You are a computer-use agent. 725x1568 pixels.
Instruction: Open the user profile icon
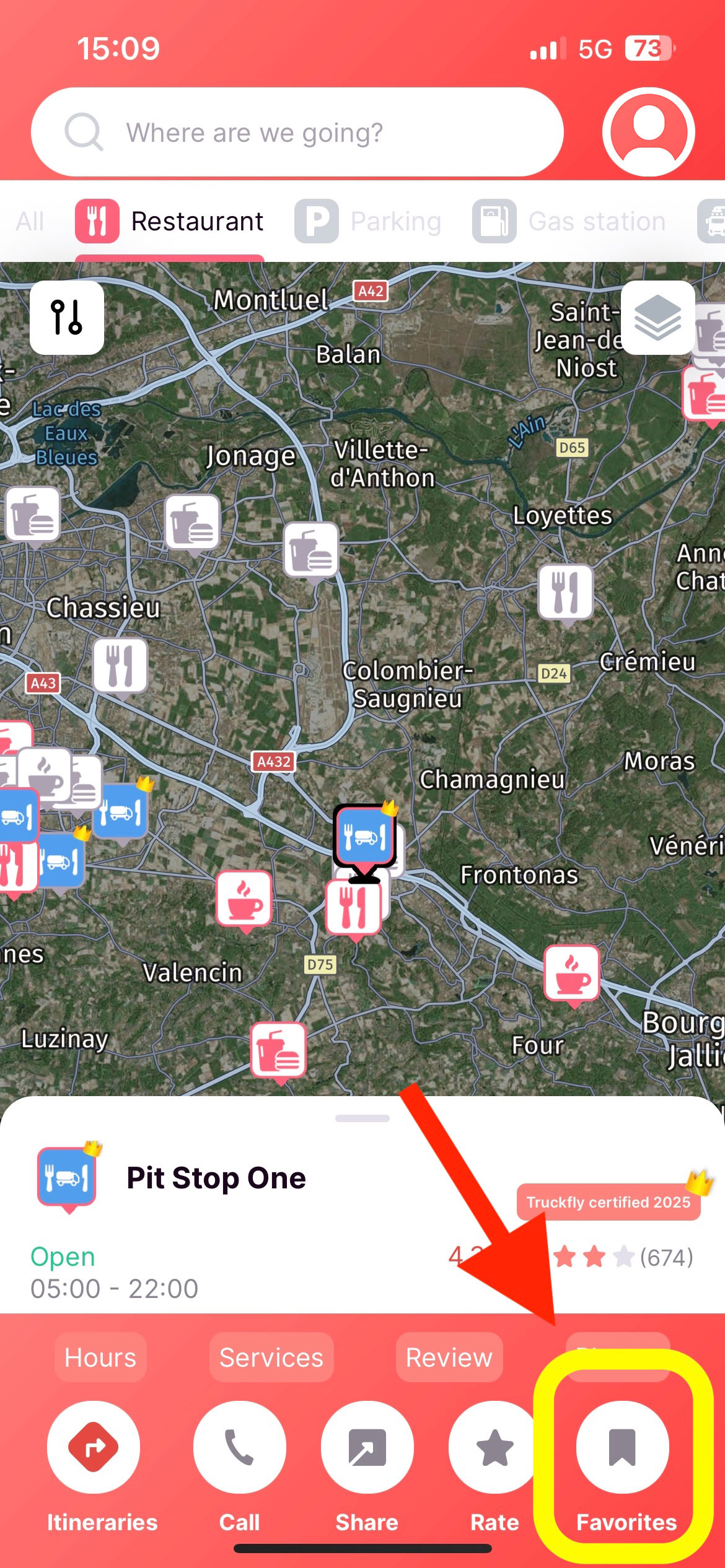[648, 132]
